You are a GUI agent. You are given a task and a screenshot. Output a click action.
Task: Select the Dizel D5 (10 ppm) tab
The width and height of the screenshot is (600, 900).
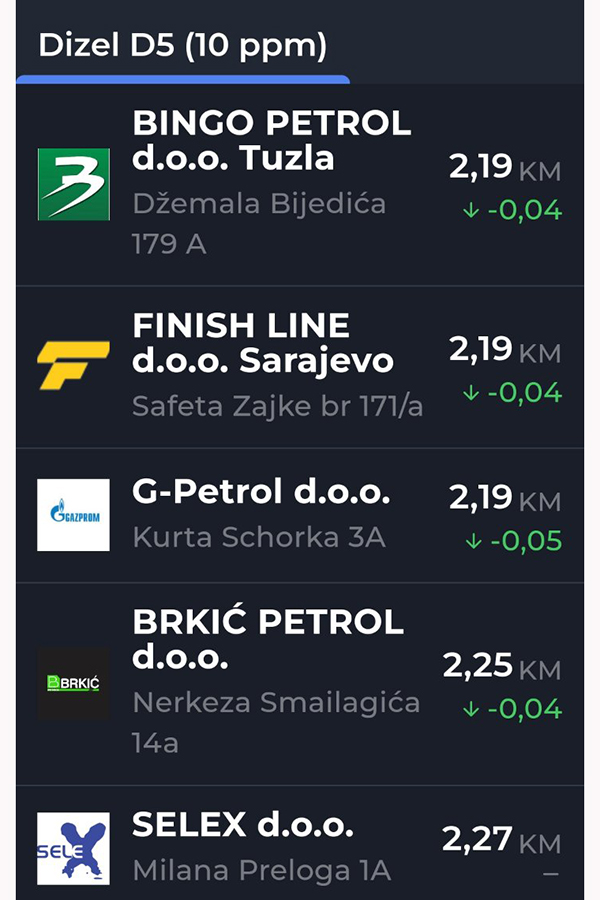[182, 45]
